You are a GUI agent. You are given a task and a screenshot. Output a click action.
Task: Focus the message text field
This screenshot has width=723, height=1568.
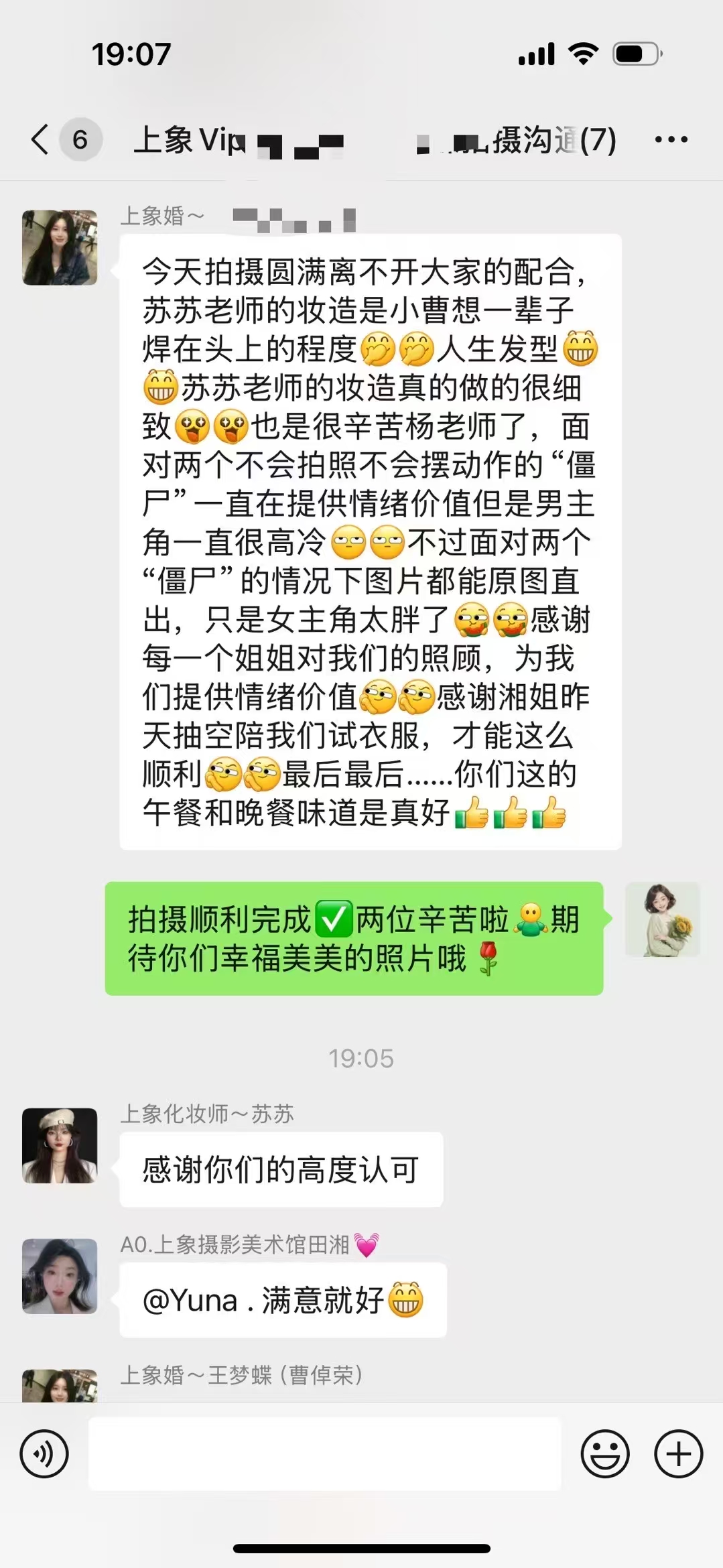pos(324,1453)
